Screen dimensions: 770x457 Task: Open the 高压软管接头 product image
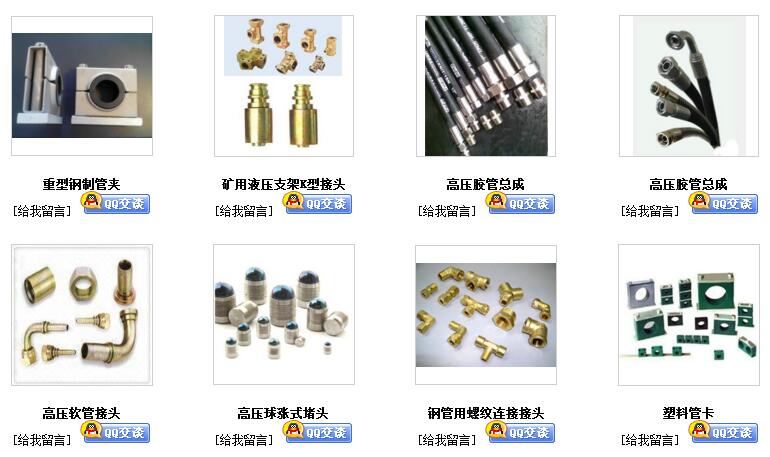pos(82,315)
